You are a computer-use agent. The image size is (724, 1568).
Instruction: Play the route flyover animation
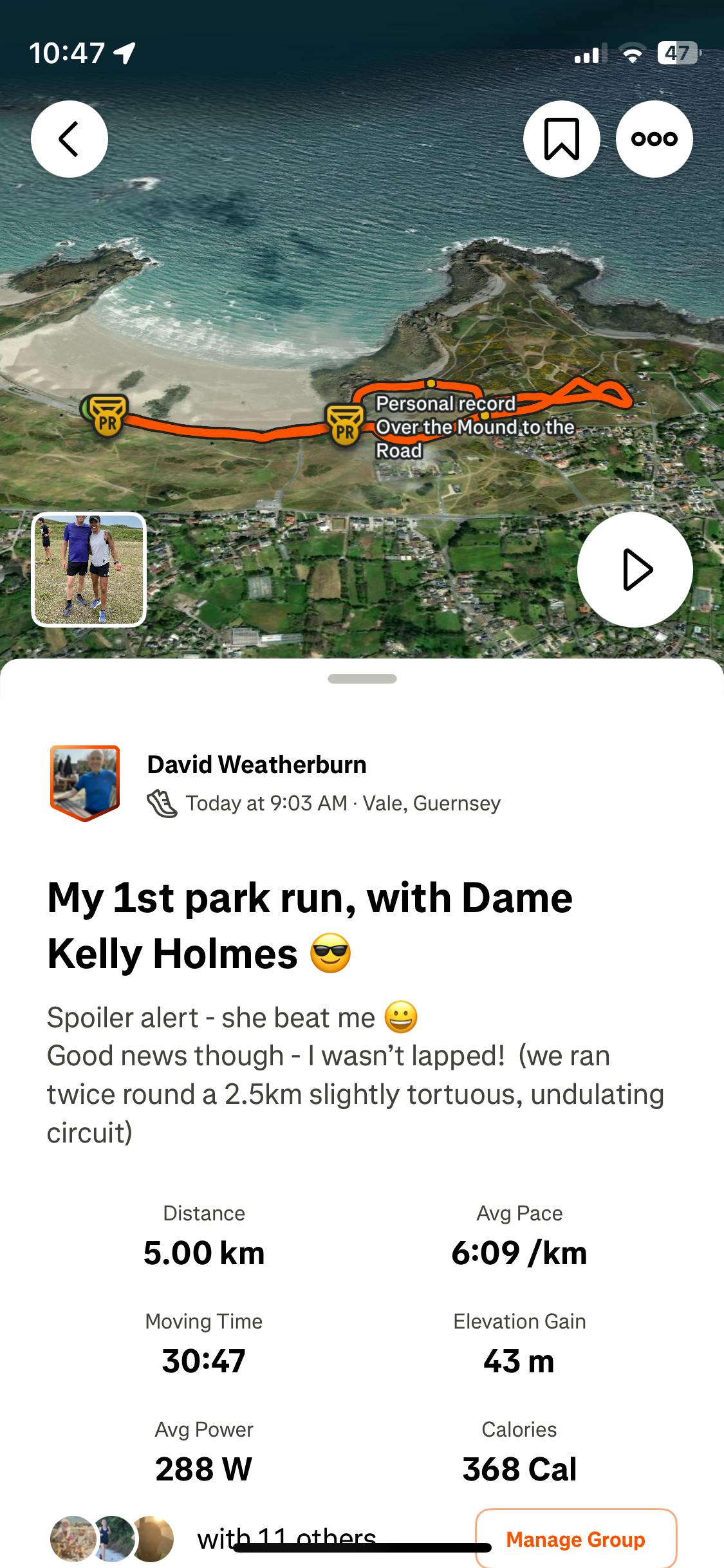[635, 570]
